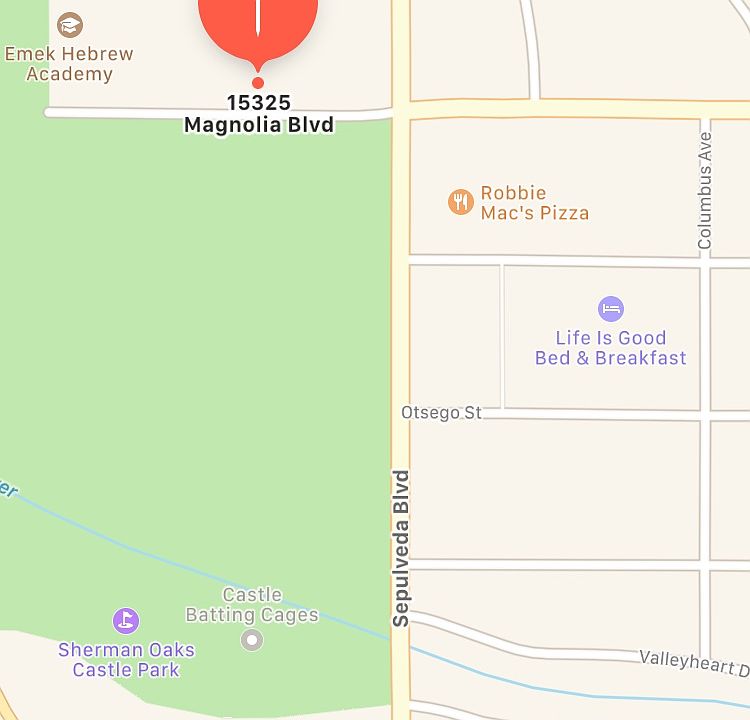Viewport: 750px width, 720px height.
Task: Open Sherman Oaks Castle Park marker
Action: [x=126, y=621]
